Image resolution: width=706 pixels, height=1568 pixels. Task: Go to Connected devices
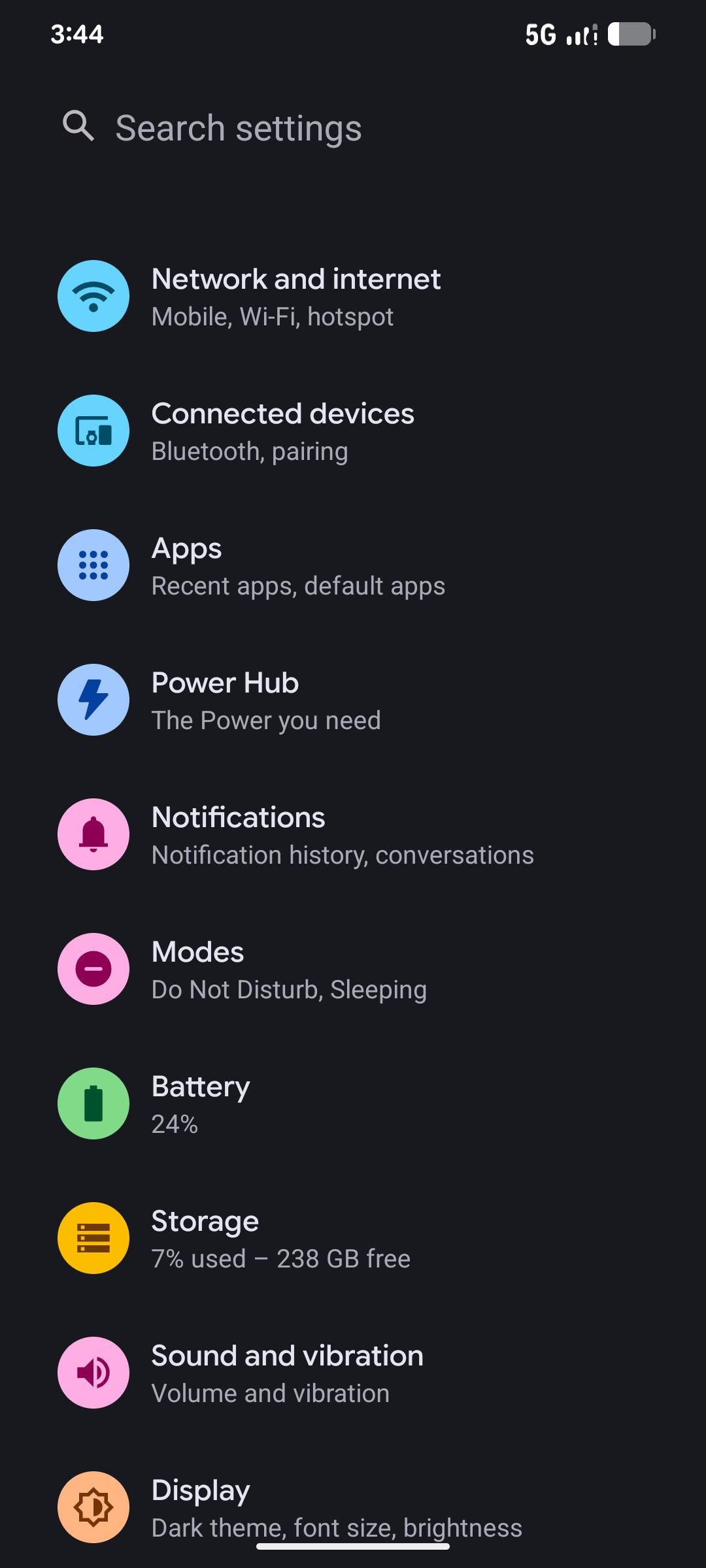[x=282, y=431]
